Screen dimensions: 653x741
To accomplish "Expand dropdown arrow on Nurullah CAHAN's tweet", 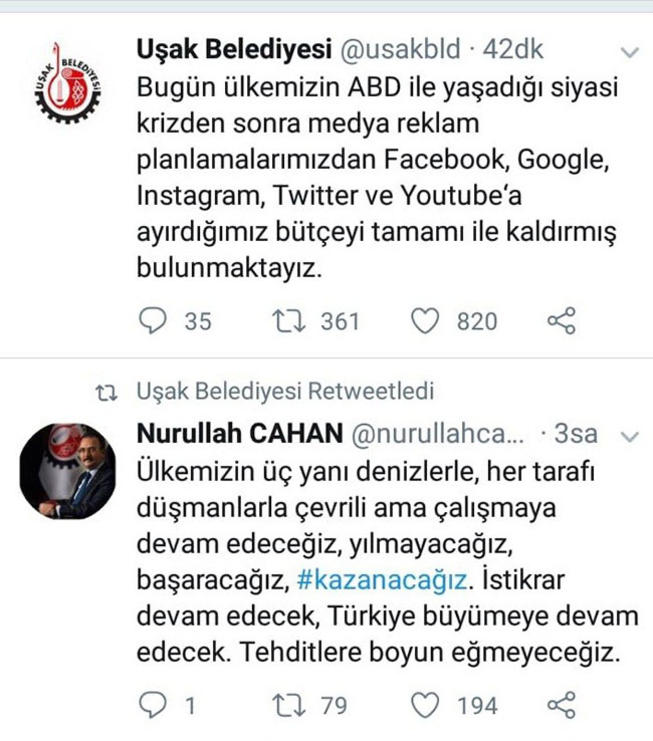I will pos(629,434).
